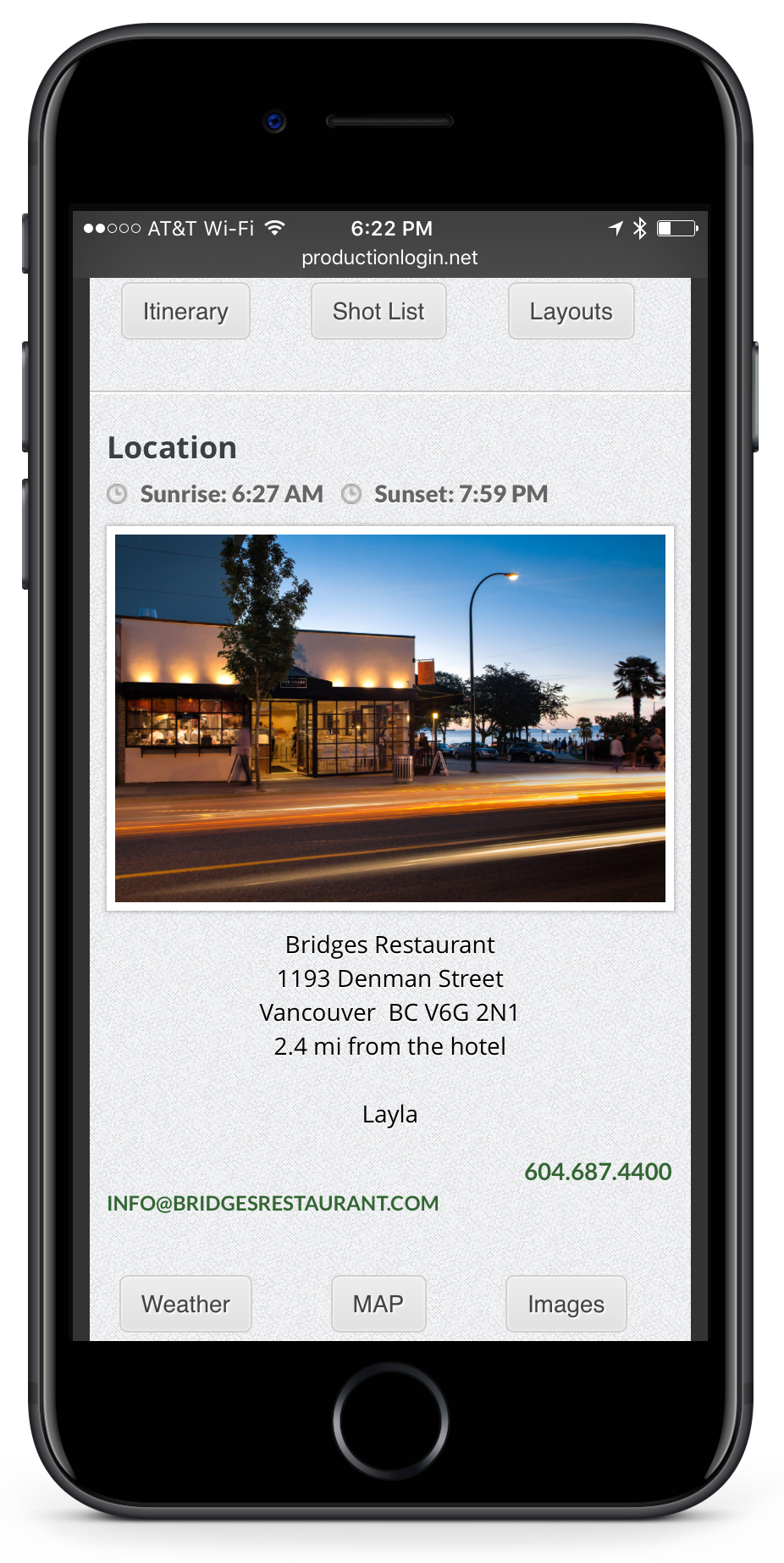Email info@bridgesrestaurant.com
The image size is (784, 1563).
coord(273,1203)
